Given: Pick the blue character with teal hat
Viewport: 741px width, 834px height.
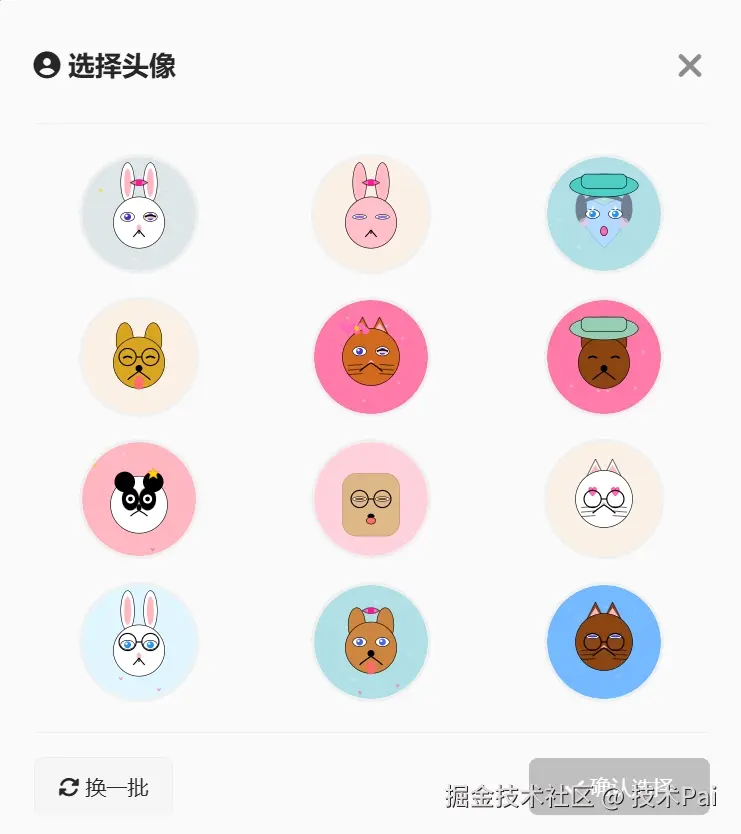Looking at the screenshot, I should coord(604,214).
